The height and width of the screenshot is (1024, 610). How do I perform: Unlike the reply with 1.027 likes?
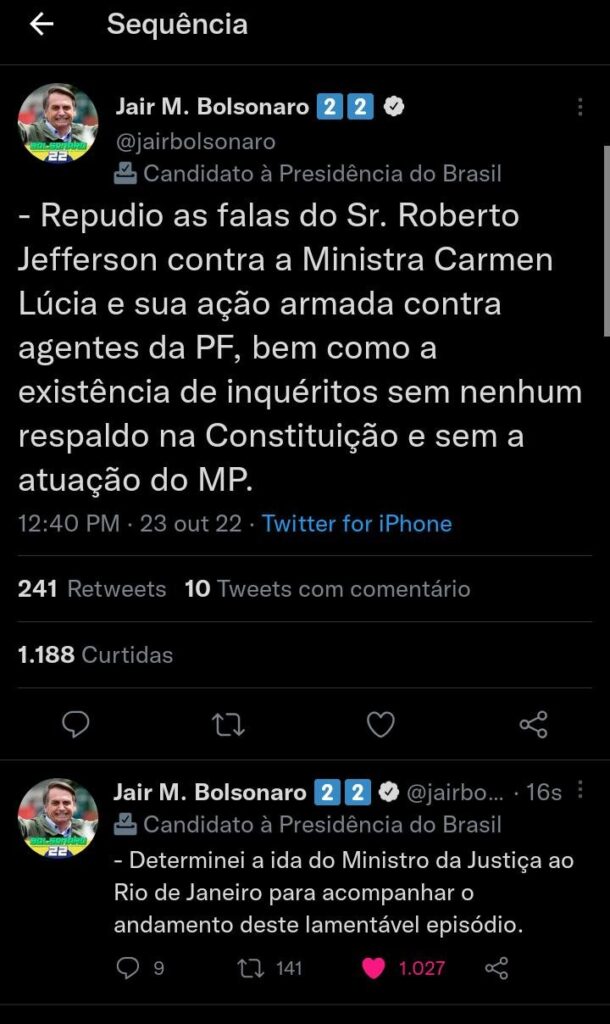click(372, 967)
